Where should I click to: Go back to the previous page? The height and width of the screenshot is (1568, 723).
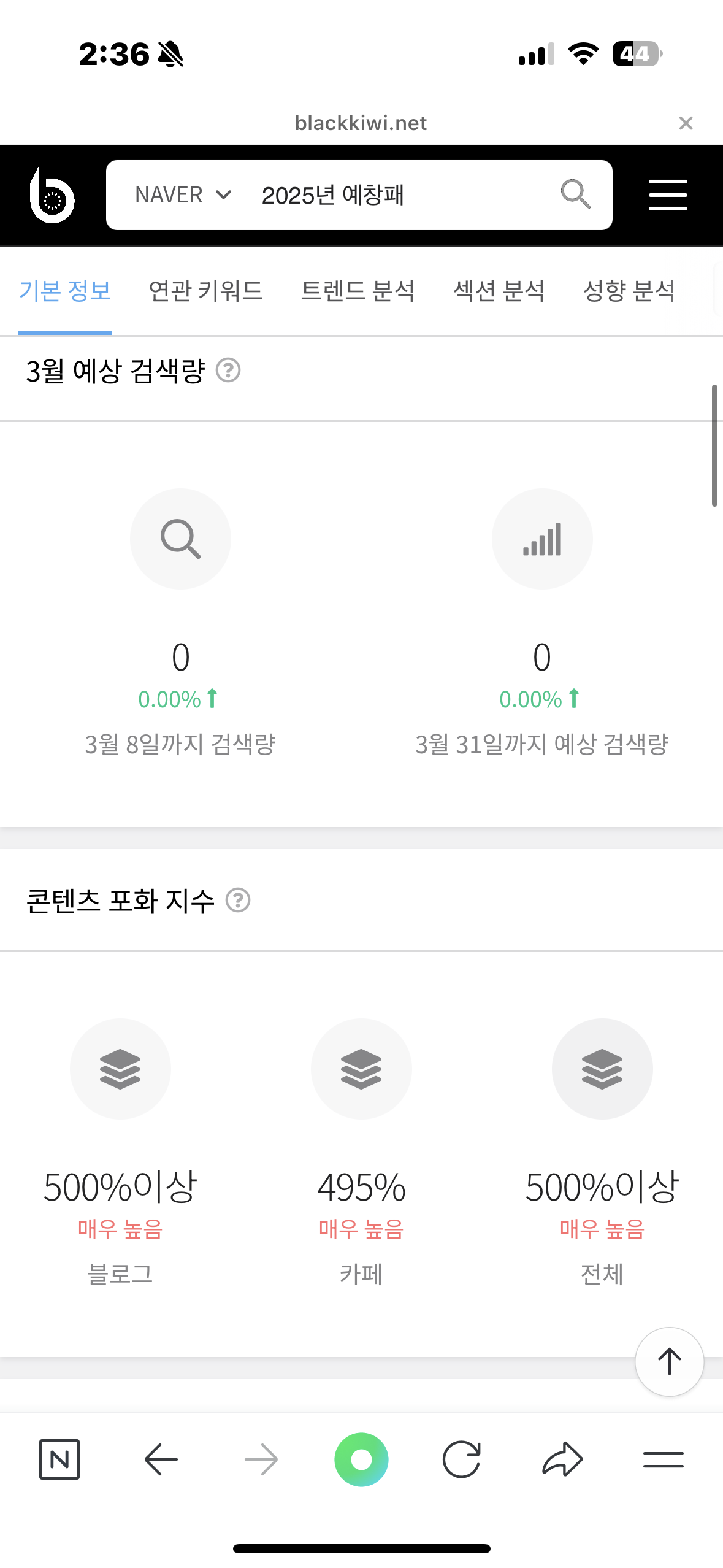pos(161,1459)
